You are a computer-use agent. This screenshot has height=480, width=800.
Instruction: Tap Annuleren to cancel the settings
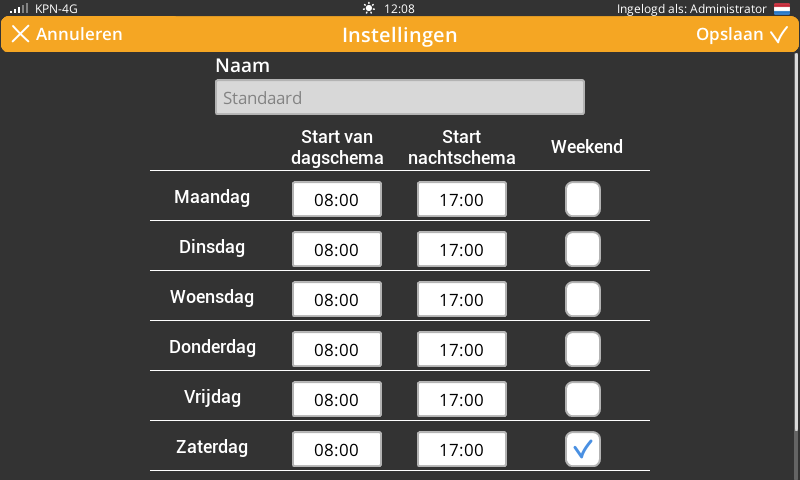coord(67,34)
